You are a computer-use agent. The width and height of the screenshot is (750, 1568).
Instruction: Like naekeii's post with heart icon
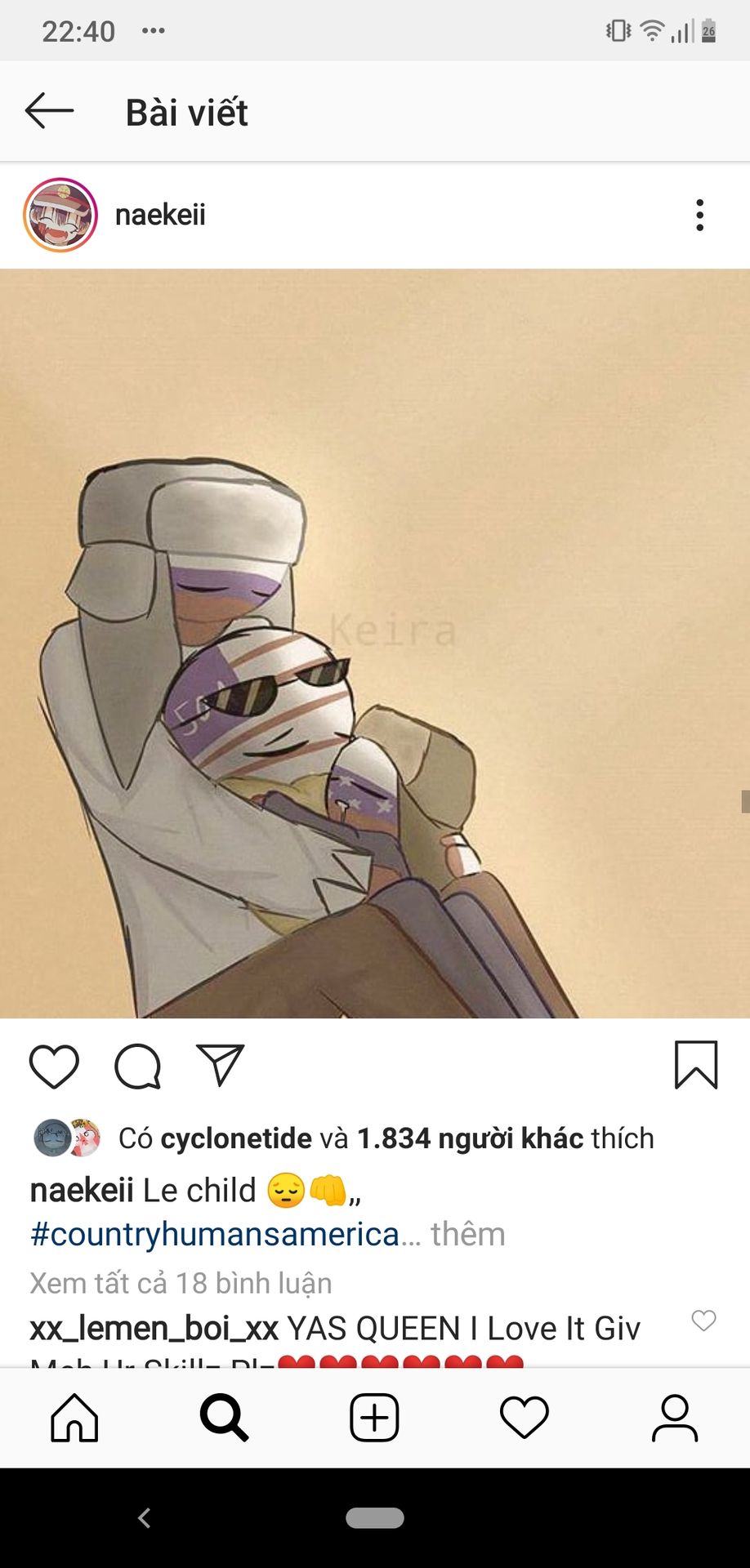pos(54,1066)
